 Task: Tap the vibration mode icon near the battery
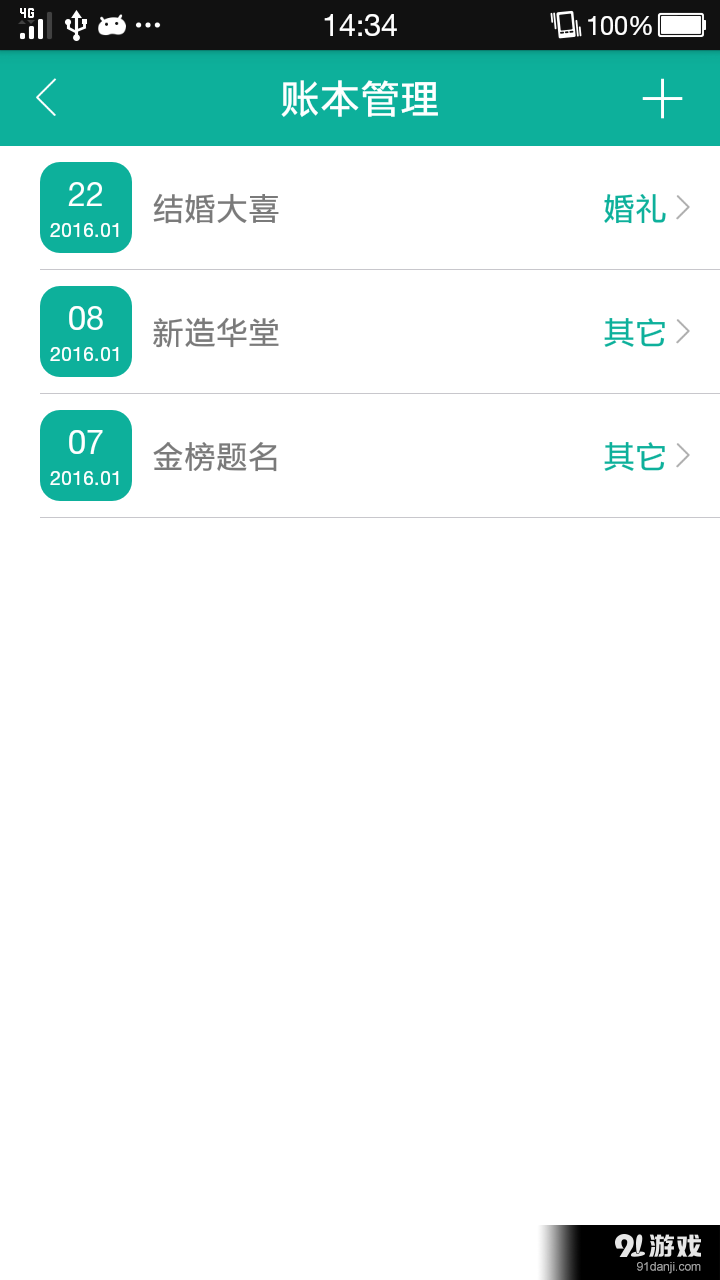coord(566,25)
